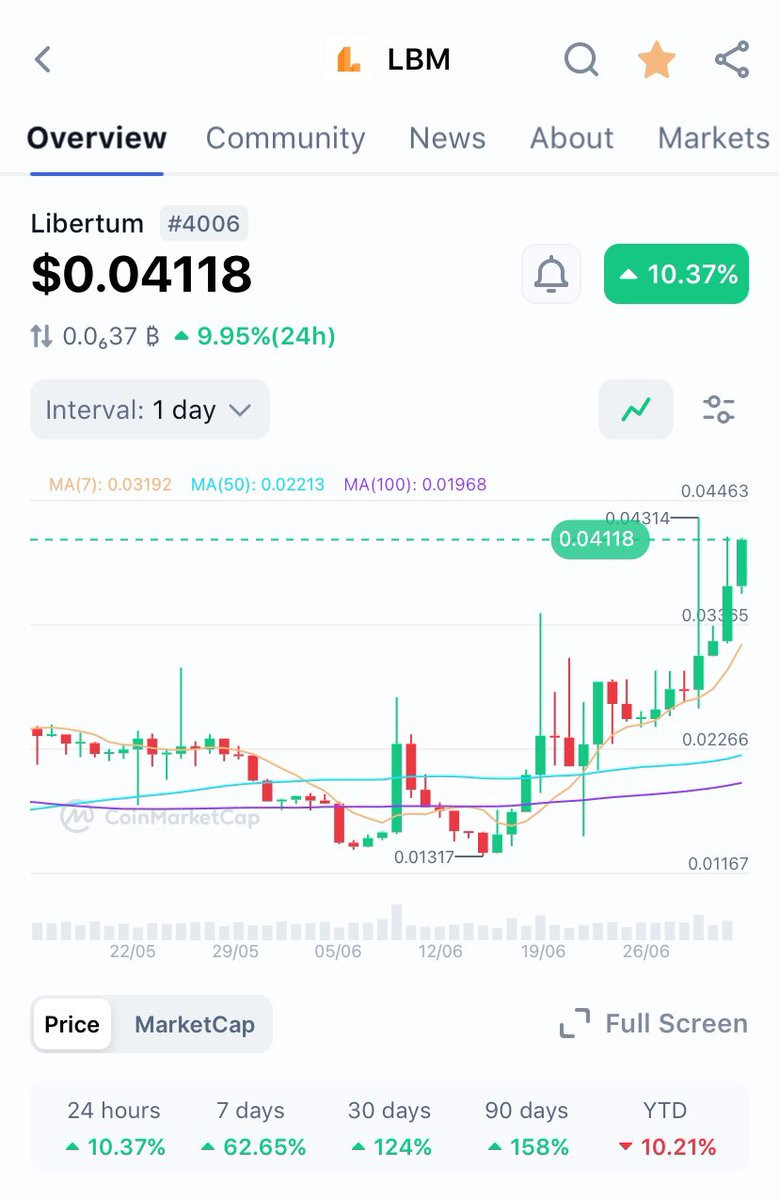Viewport: 779px width, 1200px height.
Task: Open the search magnifier icon
Action: click(581, 60)
